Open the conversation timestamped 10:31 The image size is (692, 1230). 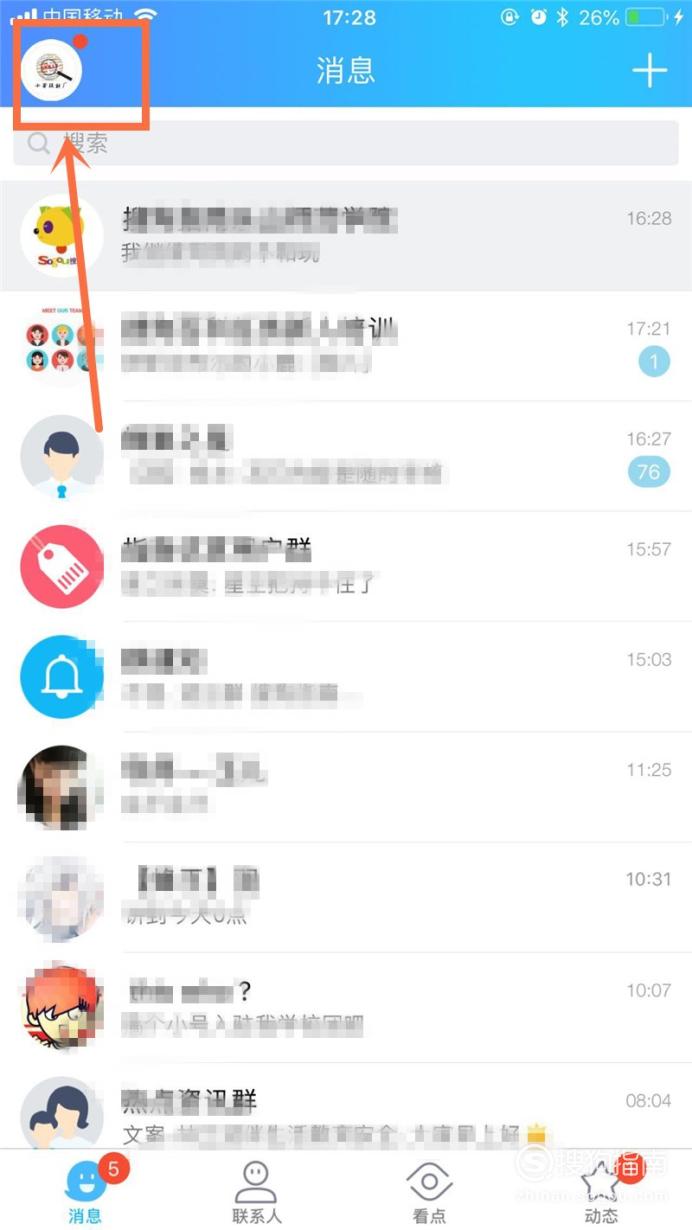[346, 896]
